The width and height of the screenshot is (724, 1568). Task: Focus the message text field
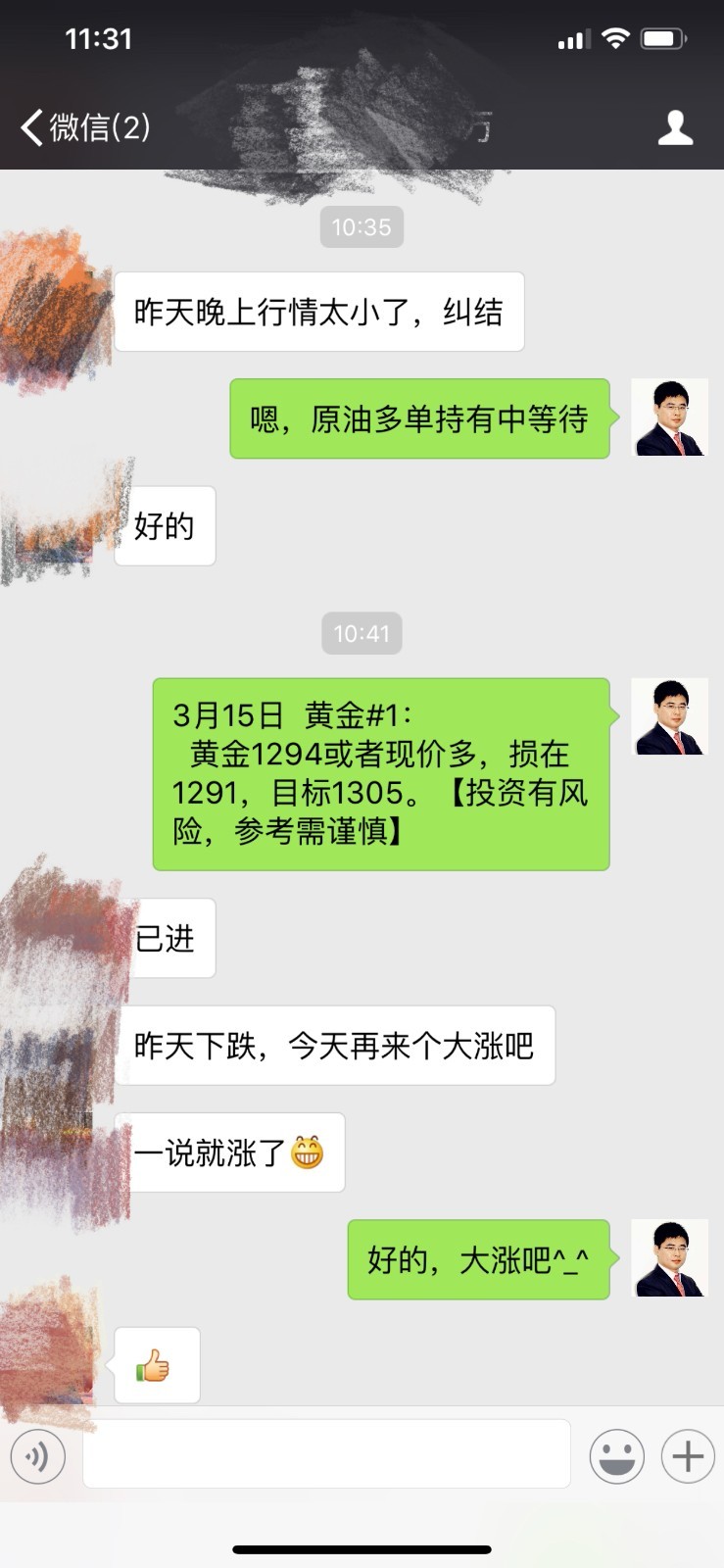pos(326,1455)
